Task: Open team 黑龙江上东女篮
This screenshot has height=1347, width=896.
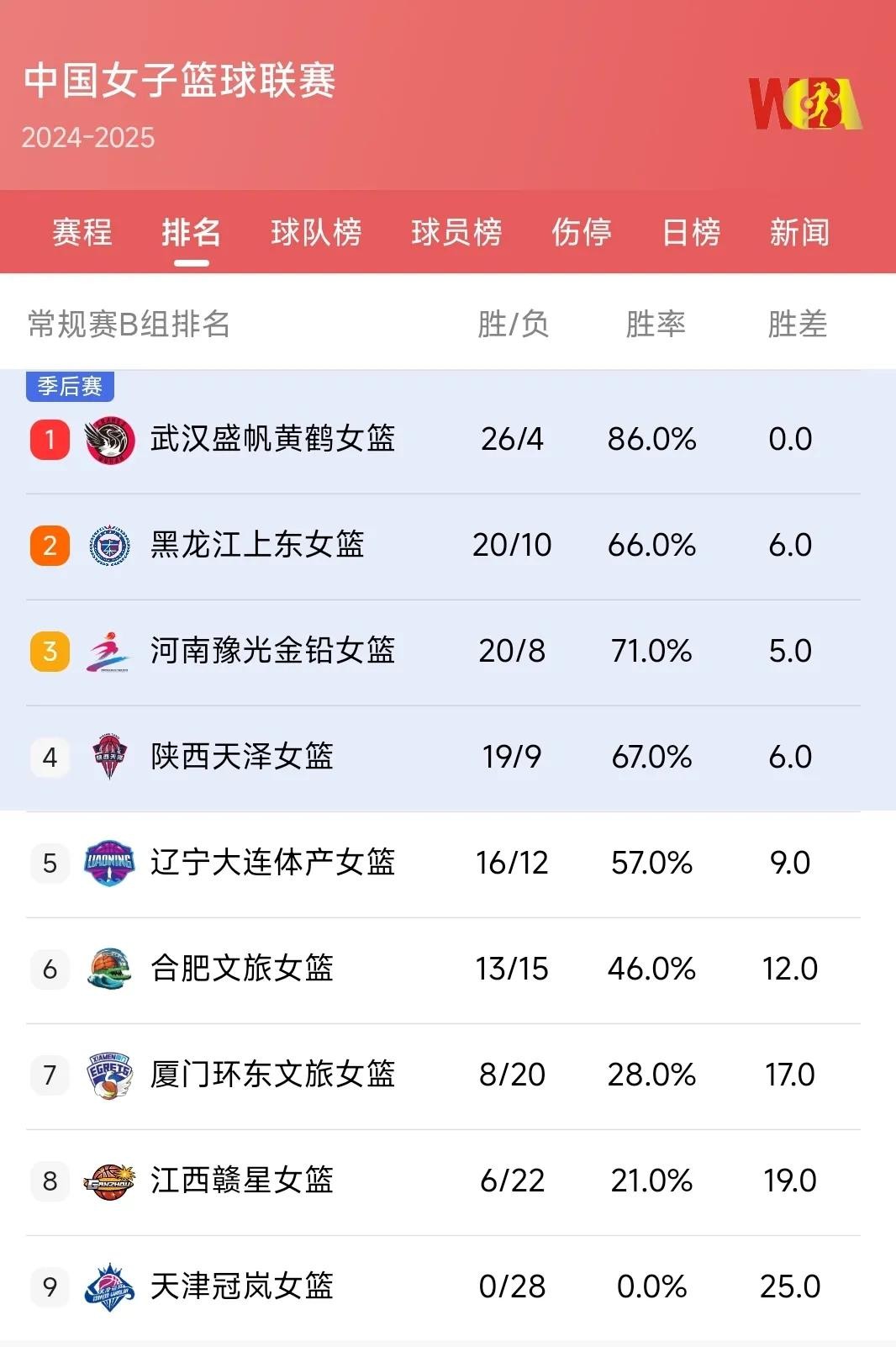Action: tap(257, 545)
